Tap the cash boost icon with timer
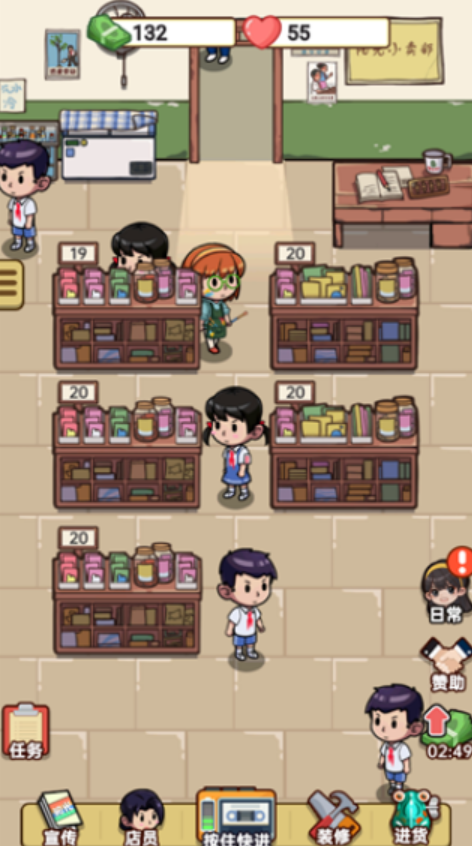The height and width of the screenshot is (846, 472). 447,733
